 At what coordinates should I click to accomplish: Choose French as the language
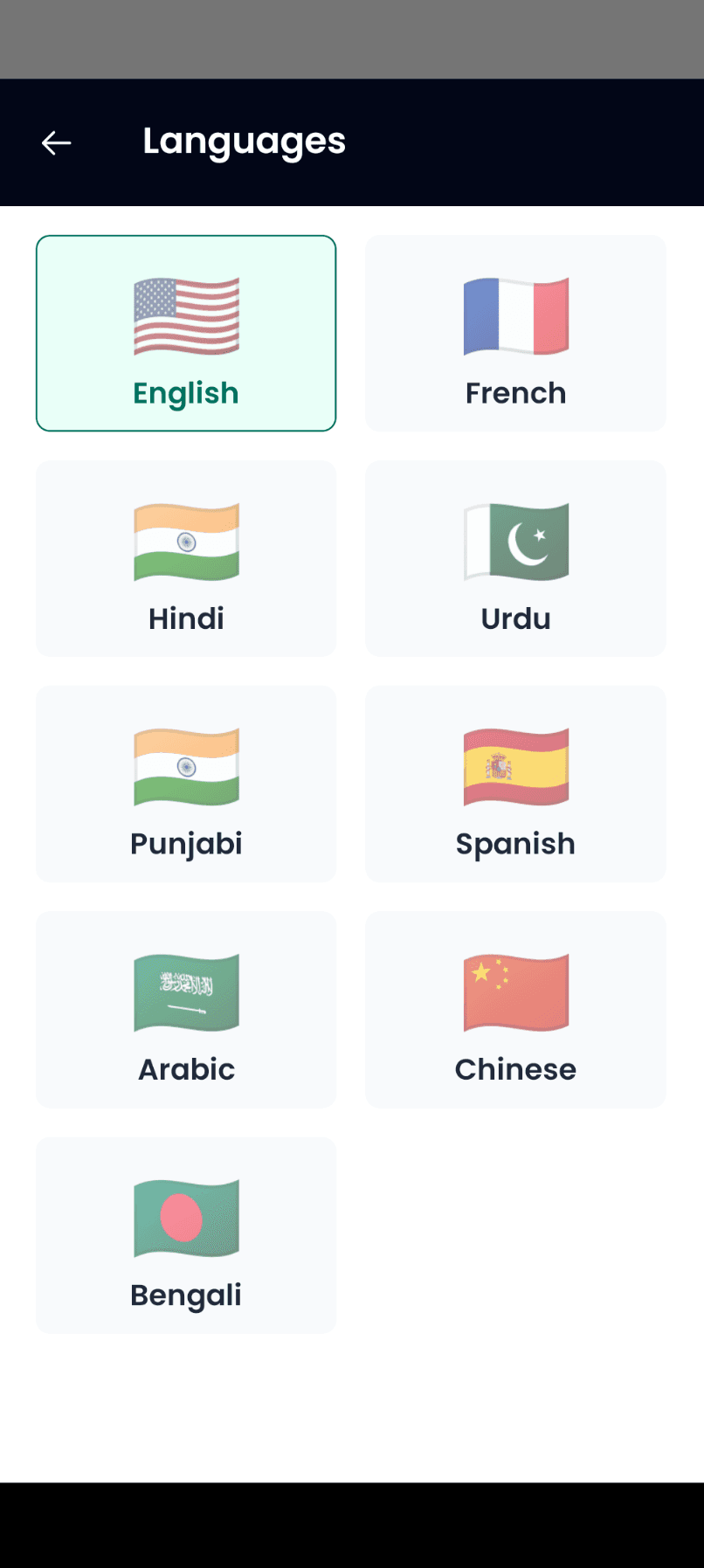[x=515, y=333]
